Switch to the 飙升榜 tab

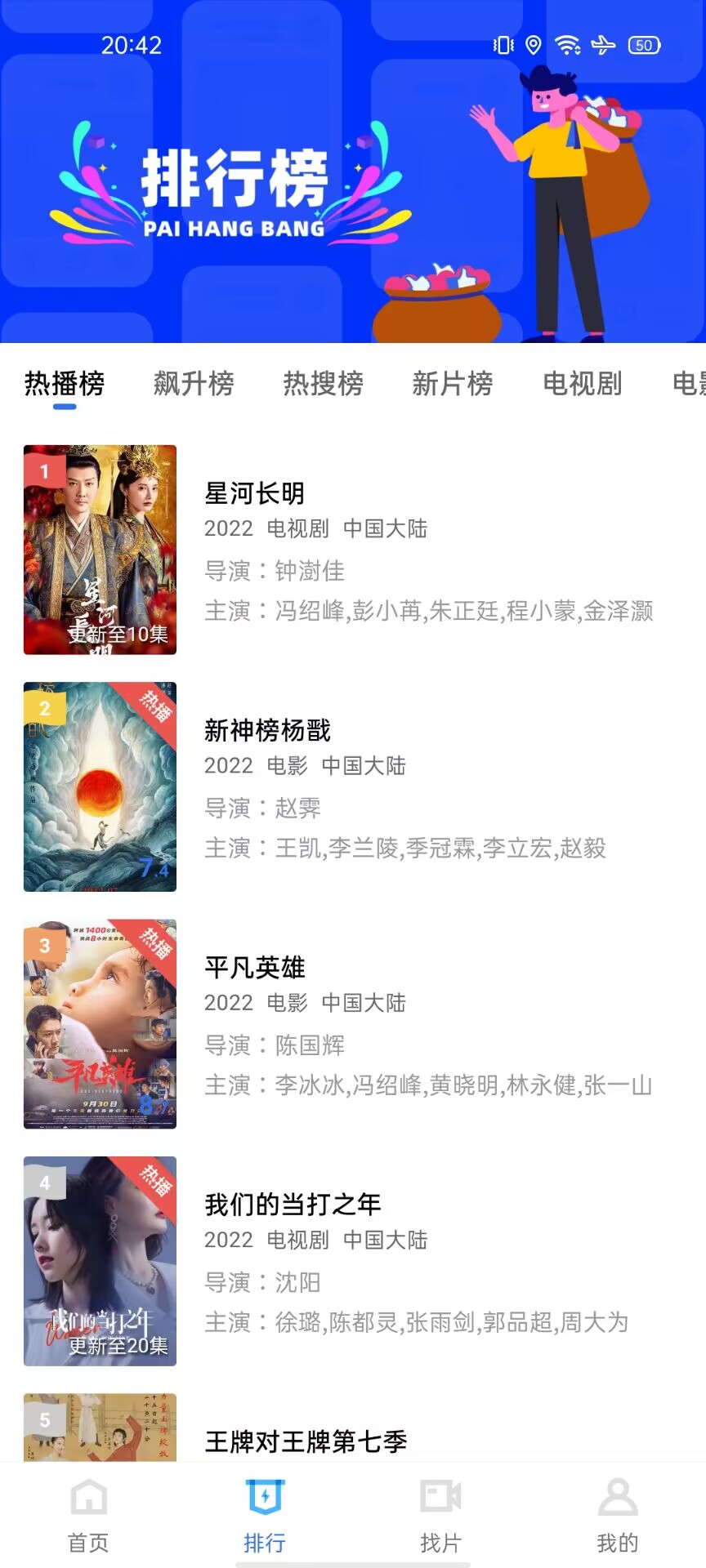pos(194,383)
